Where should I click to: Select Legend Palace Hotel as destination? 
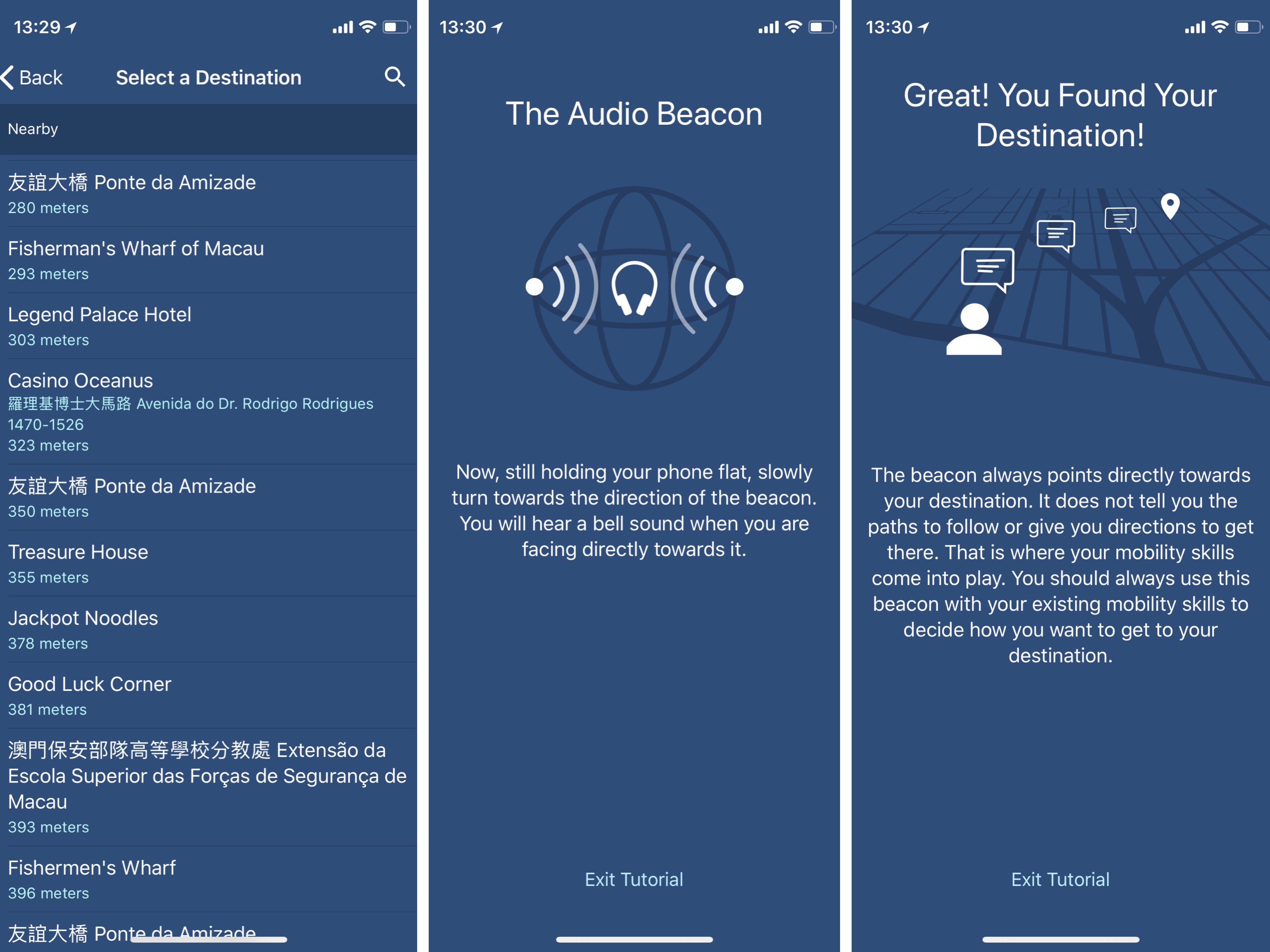(x=208, y=326)
